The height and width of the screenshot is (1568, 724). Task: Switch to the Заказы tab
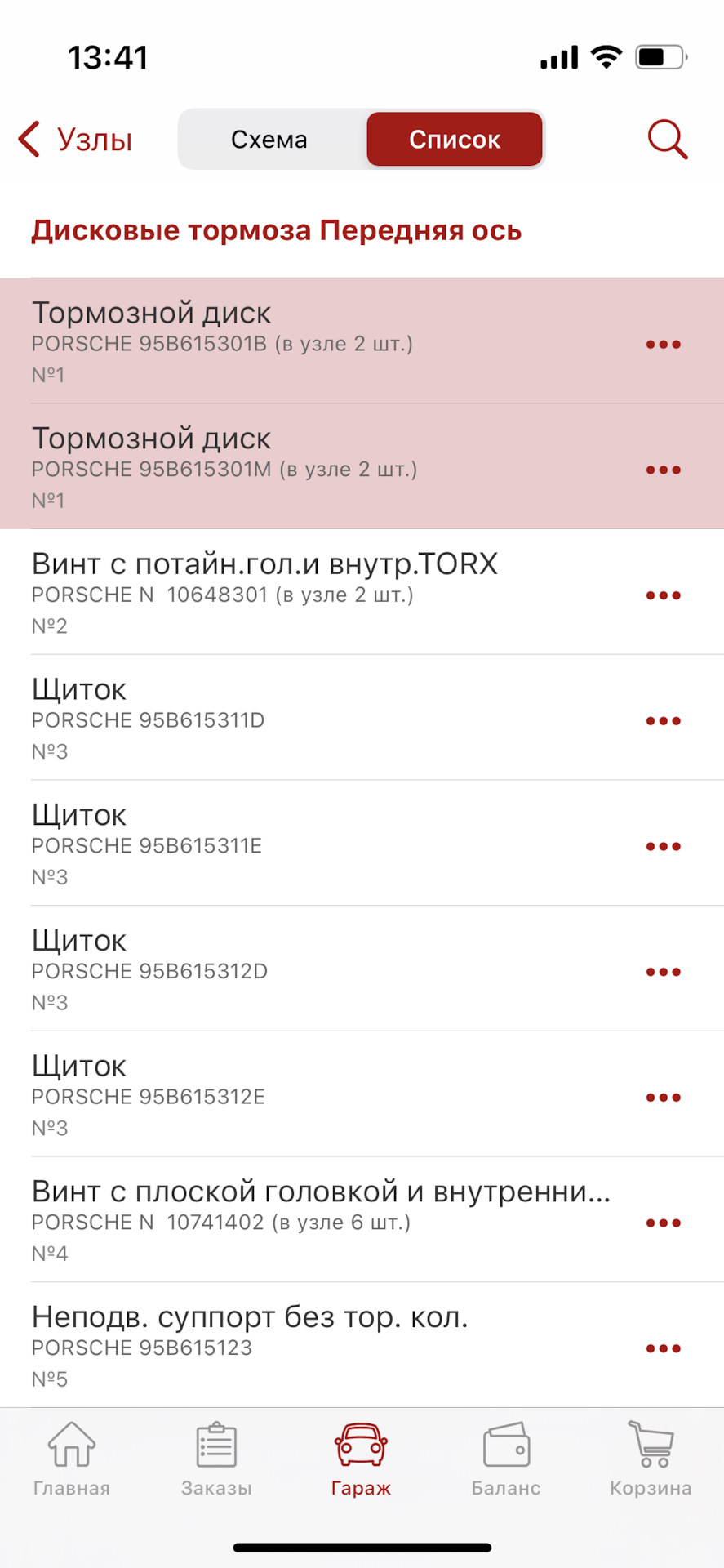point(216,1459)
